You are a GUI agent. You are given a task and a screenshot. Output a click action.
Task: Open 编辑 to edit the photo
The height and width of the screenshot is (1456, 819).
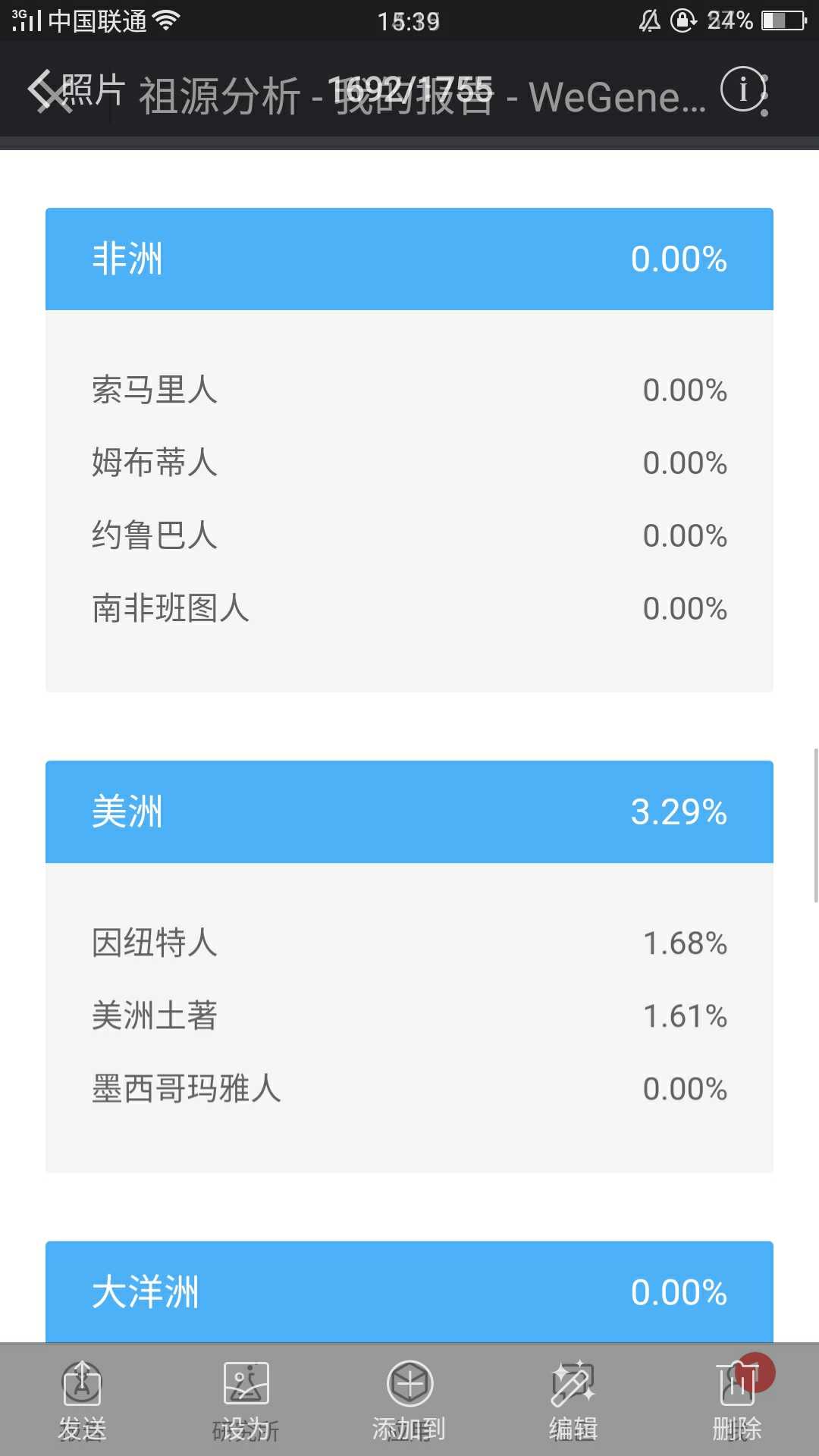pos(573,1400)
